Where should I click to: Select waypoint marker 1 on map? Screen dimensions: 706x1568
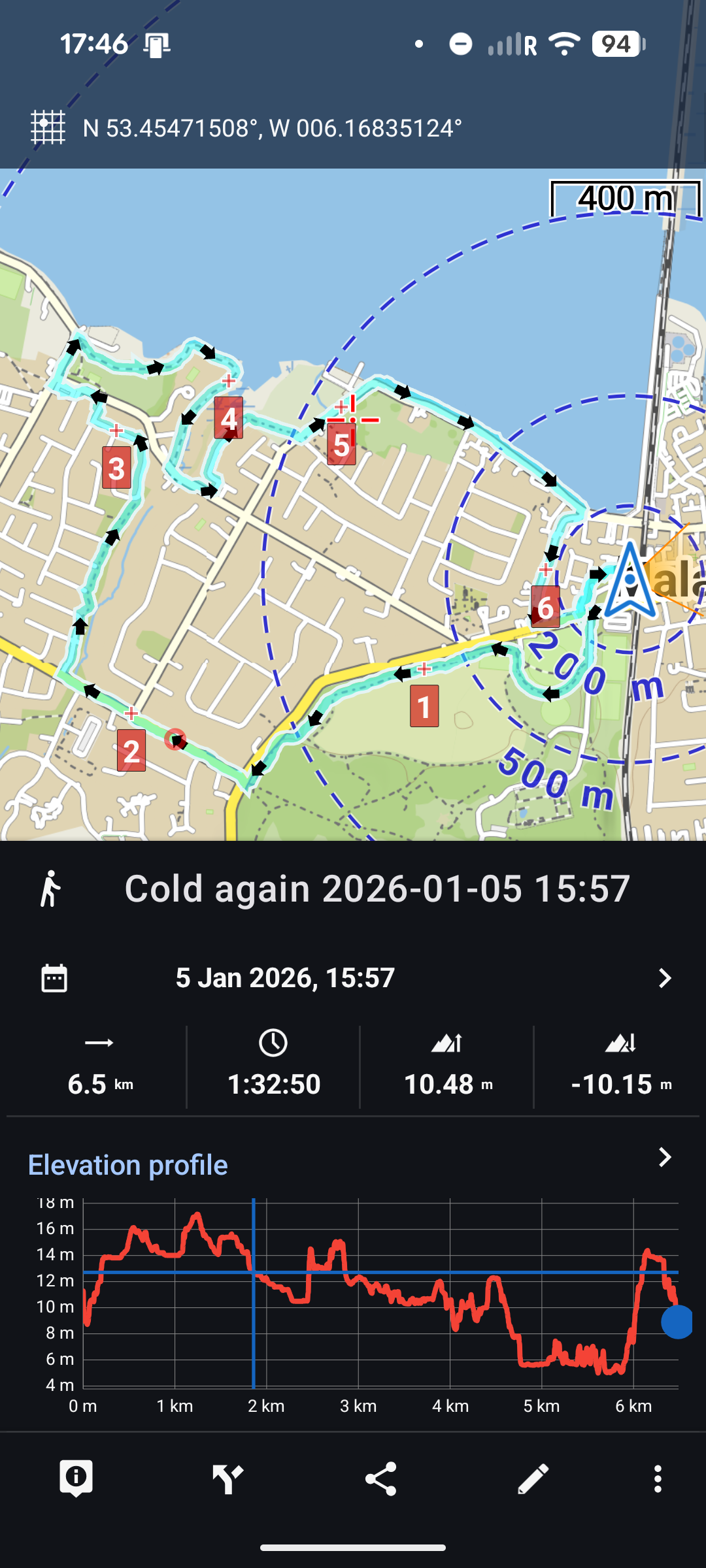[x=424, y=706]
